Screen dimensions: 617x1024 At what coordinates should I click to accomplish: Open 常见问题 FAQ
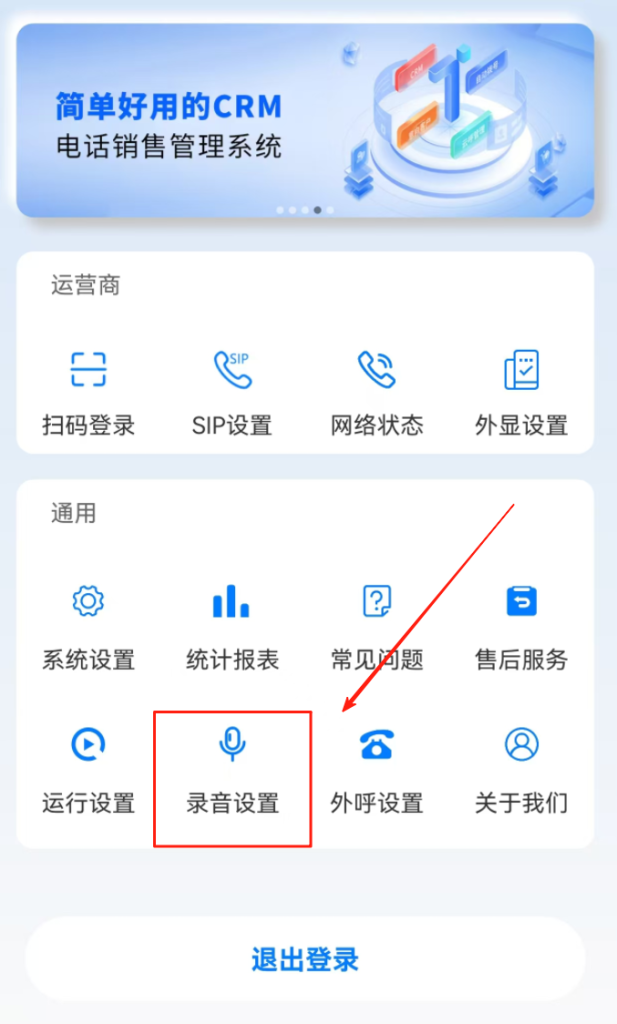click(x=377, y=626)
